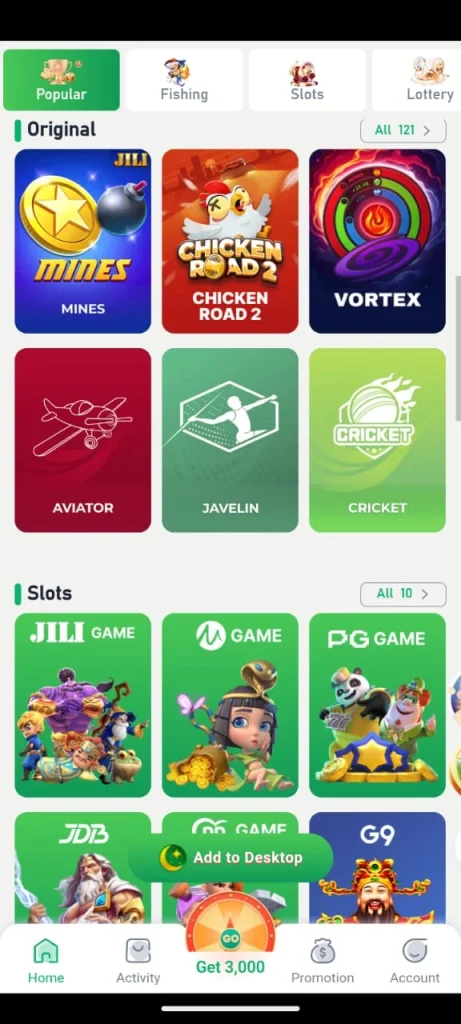Go to the Promotion tab
461x1024 pixels.
click(x=323, y=961)
